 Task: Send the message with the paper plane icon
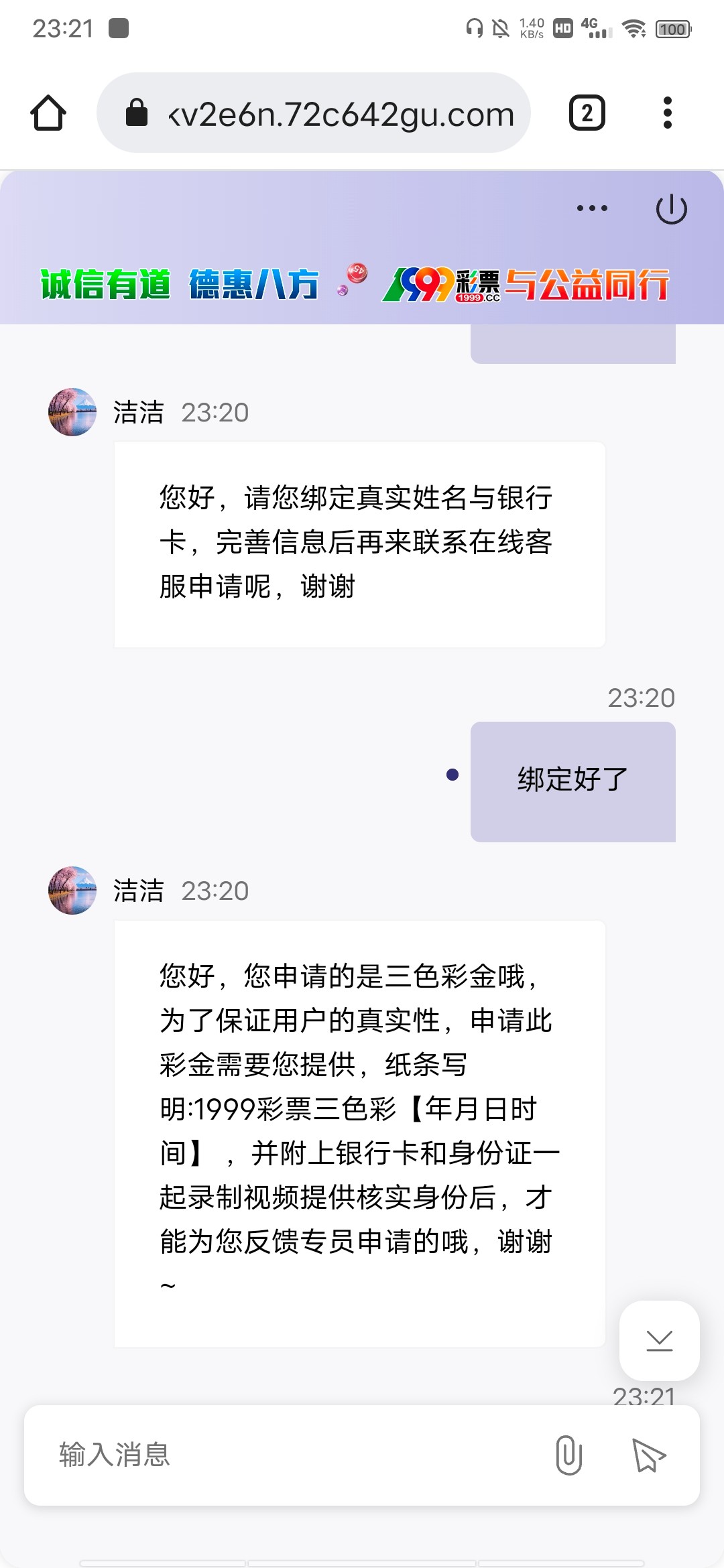coord(648,1455)
